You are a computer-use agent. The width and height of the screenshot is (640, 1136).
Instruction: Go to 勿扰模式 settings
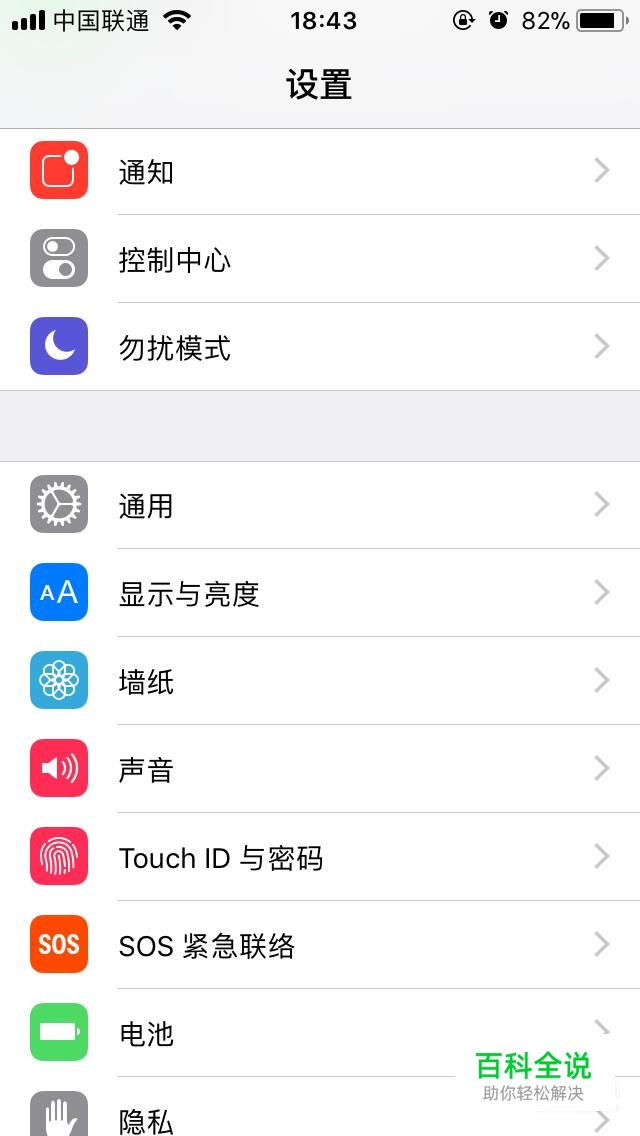[x=320, y=346]
